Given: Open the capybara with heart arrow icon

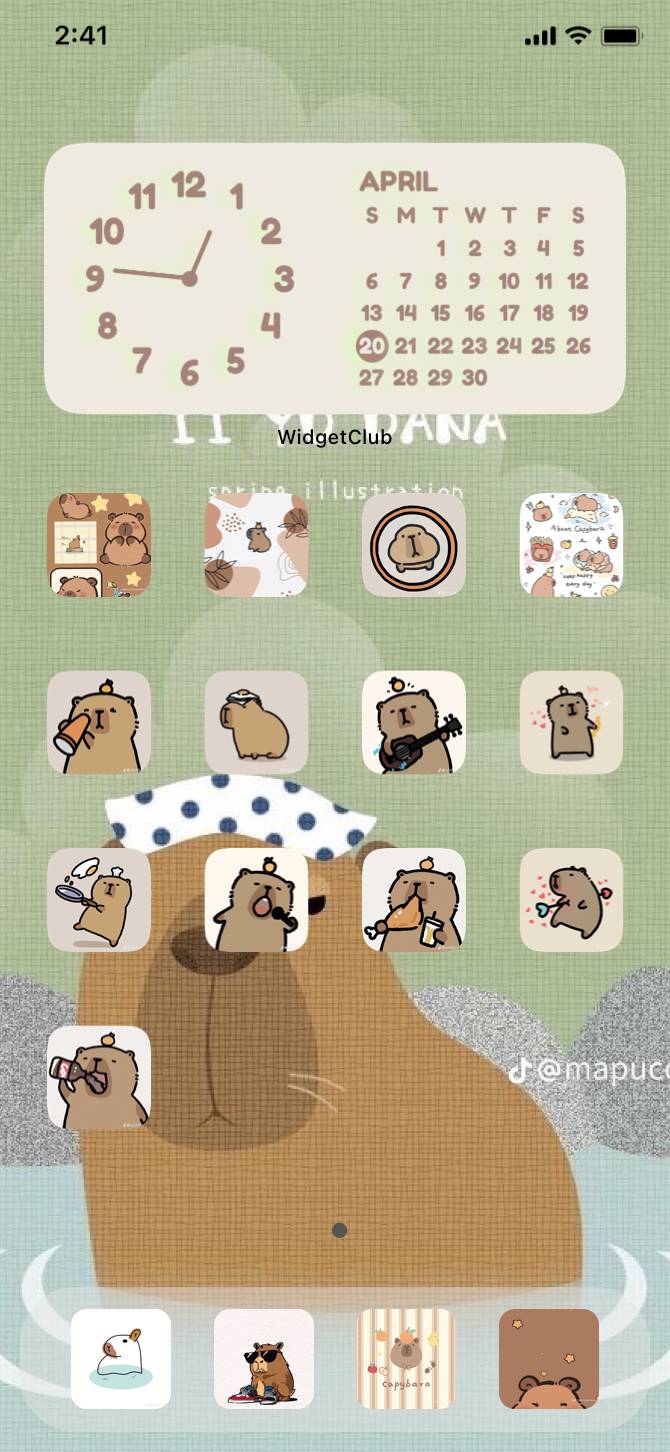Looking at the screenshot, I should (571, 900).
